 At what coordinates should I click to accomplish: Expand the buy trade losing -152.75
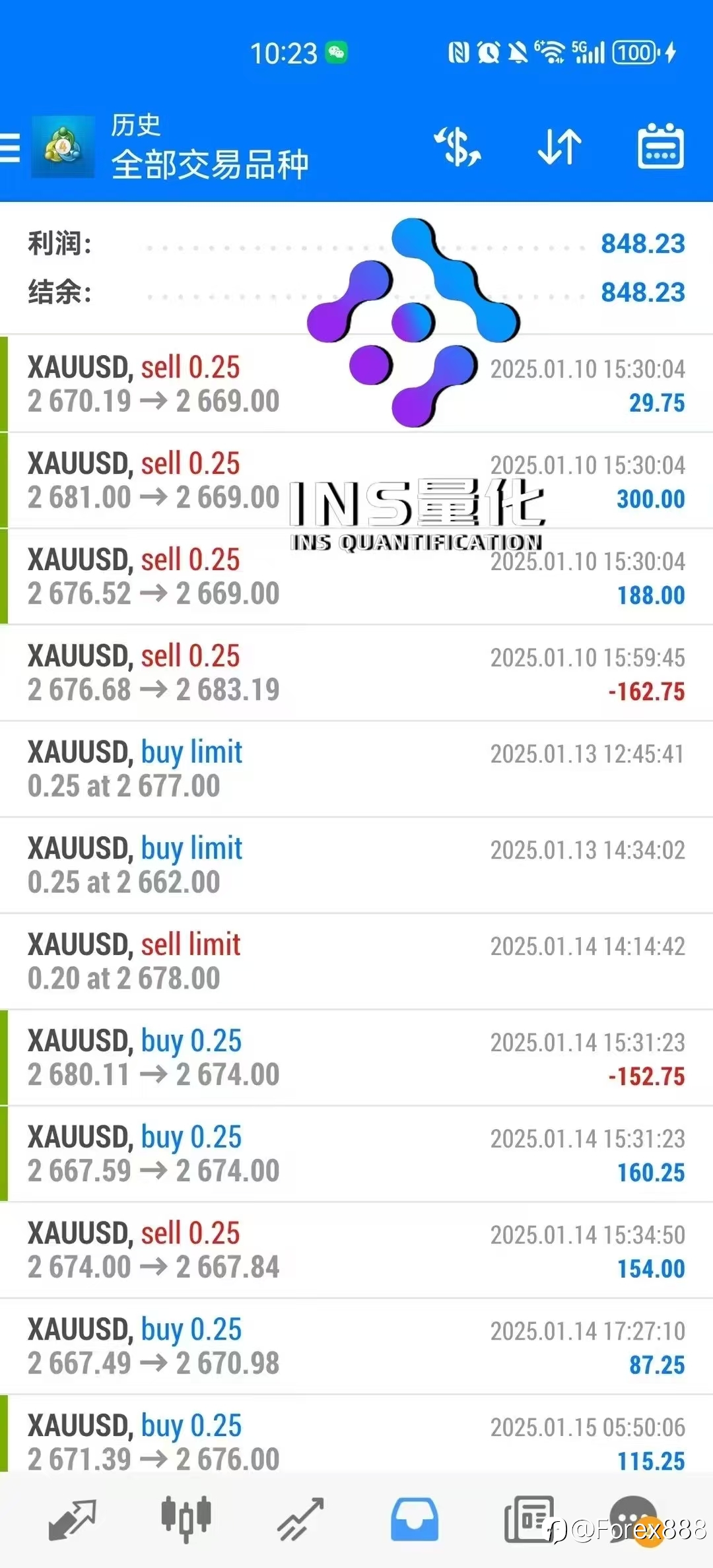pos(356,1058)
